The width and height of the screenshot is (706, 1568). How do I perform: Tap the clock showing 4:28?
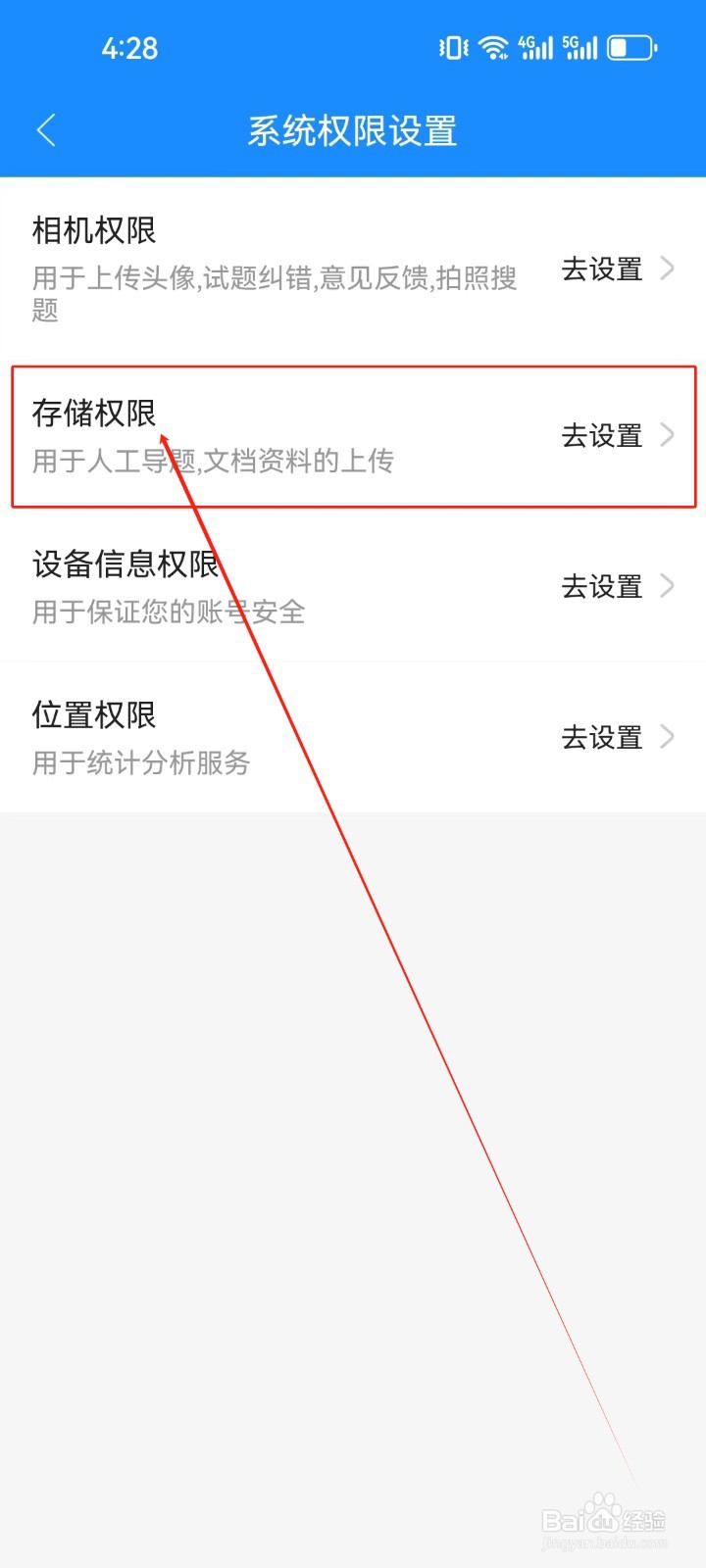(129, 48)
